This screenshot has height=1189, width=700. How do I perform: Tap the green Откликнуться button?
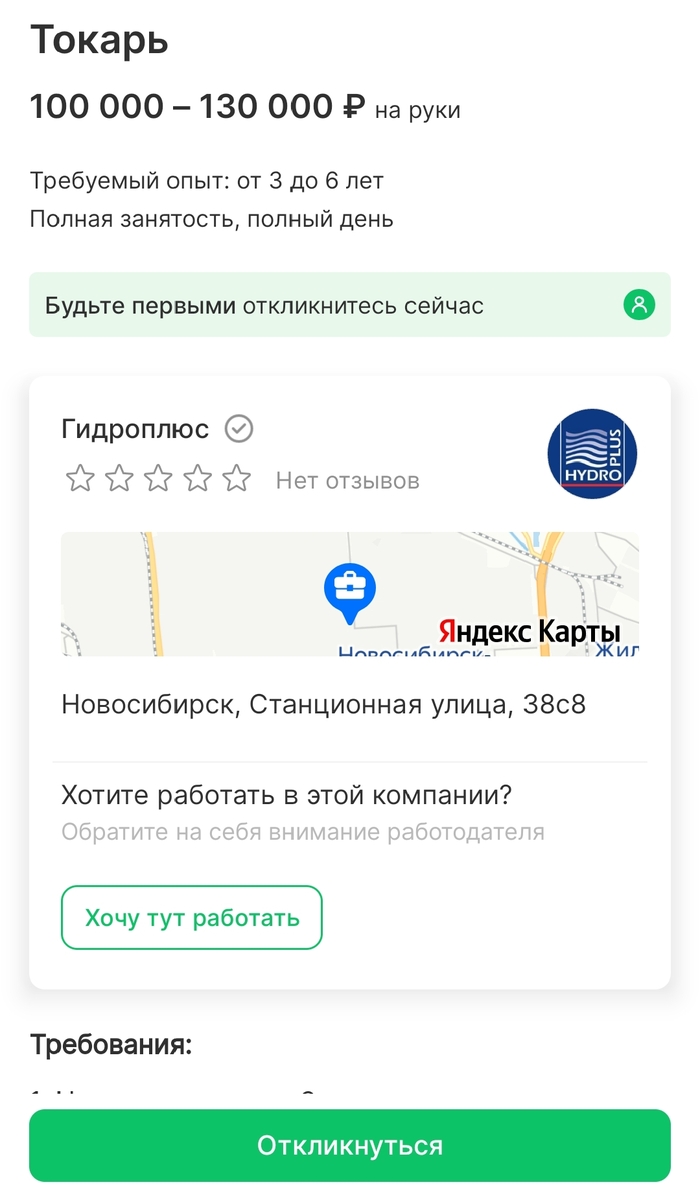click(x=349, y=1145)
